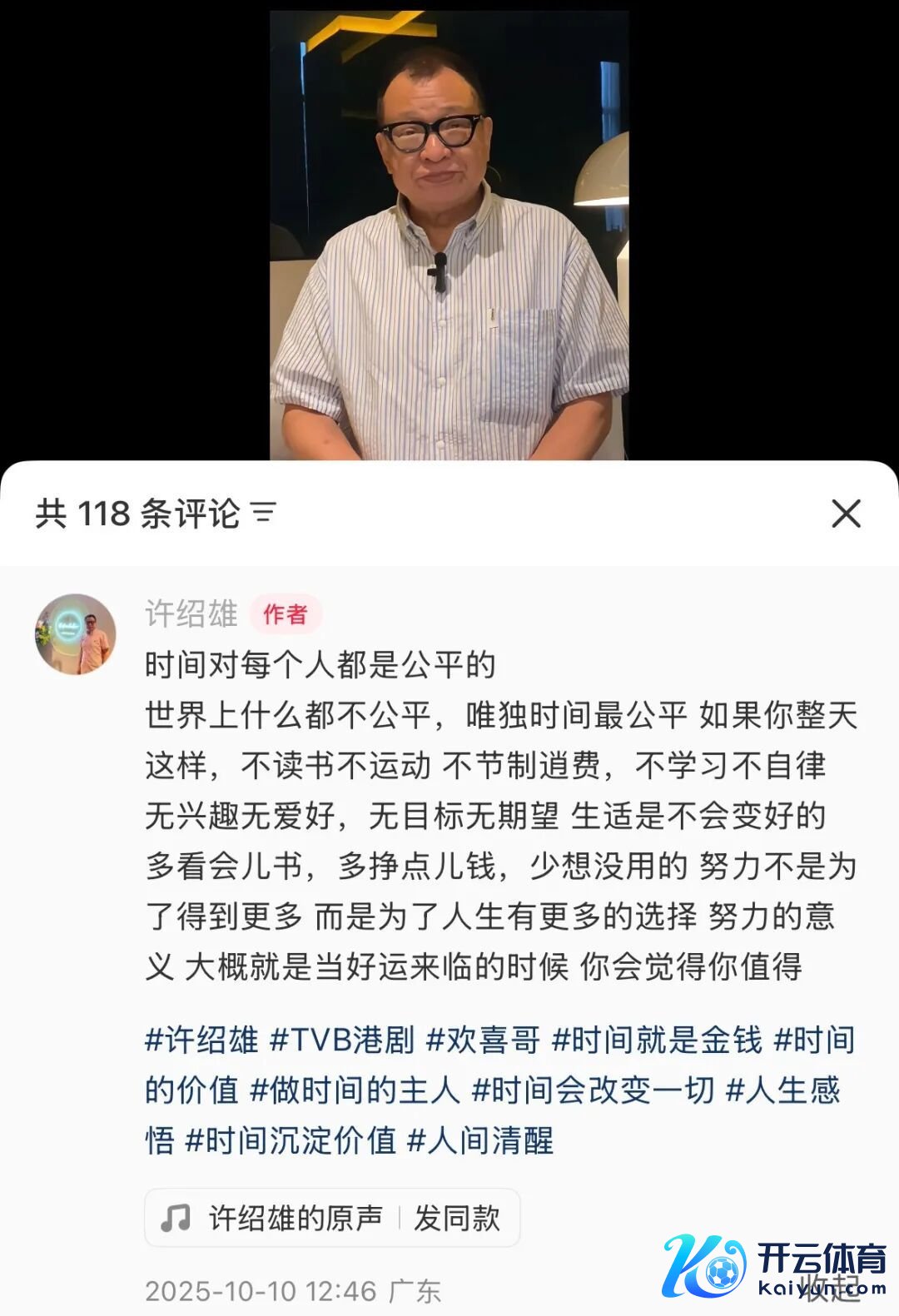Open the #时间沉淀价值 hashtag

click(290, 1140)
